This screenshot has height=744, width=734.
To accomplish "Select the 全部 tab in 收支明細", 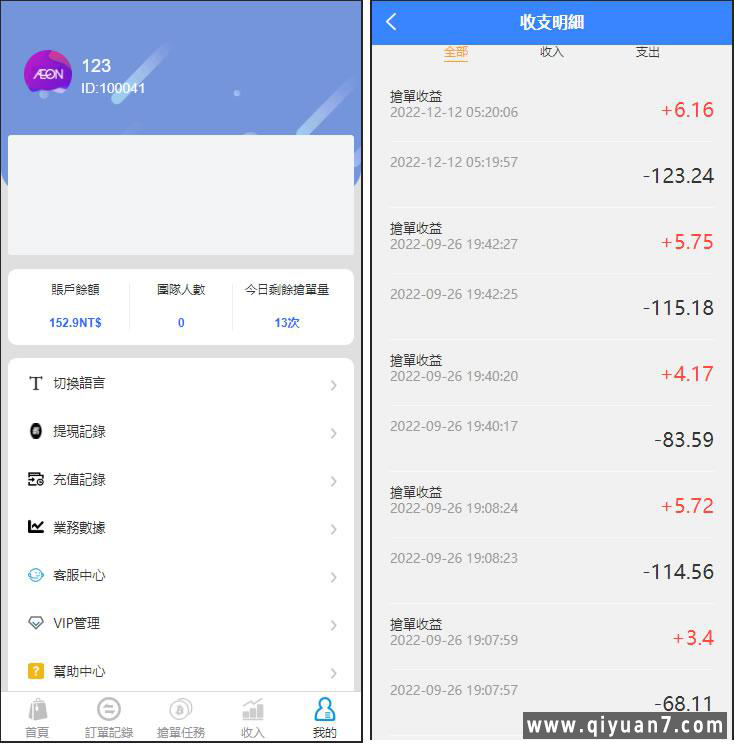I will click(x=456, y=52).
